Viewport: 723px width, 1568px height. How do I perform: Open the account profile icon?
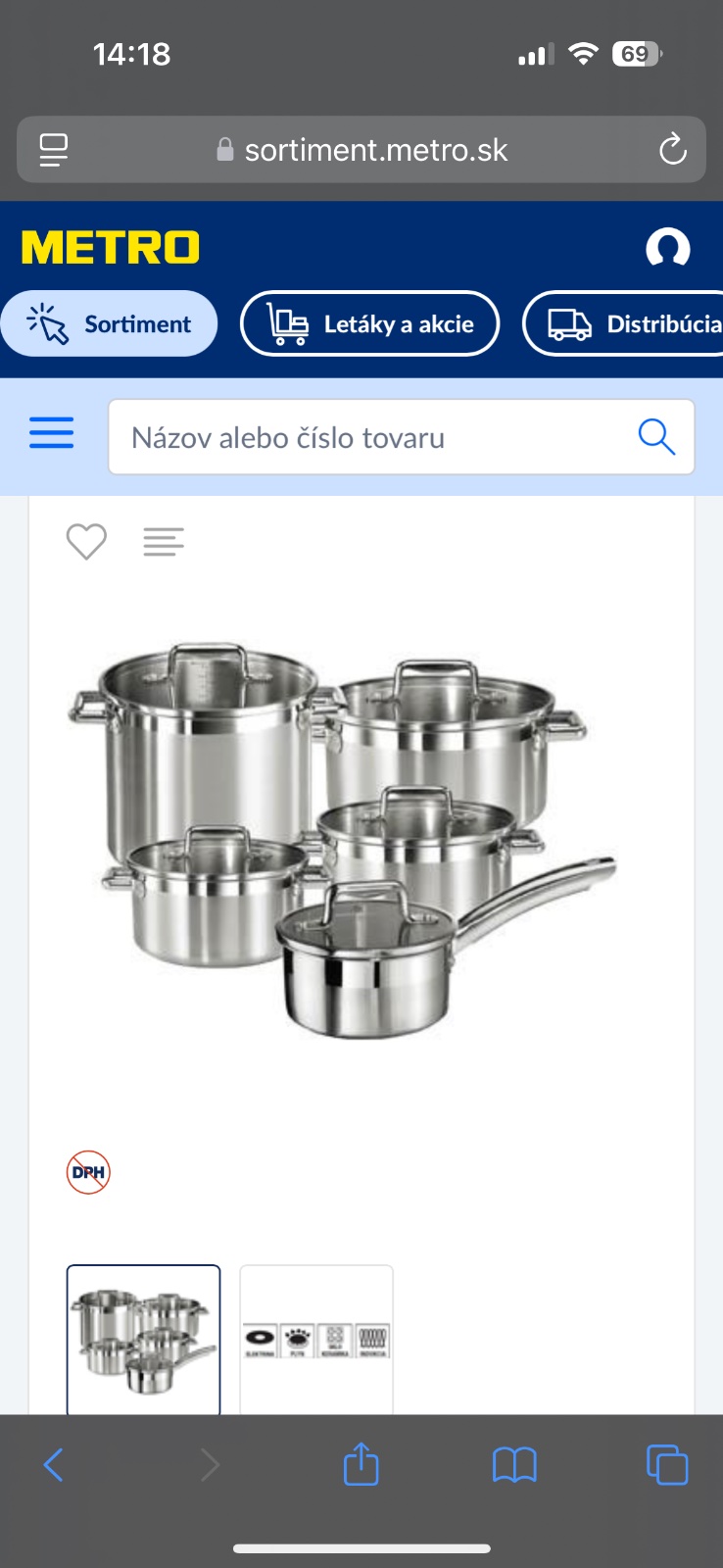click(x=668, y=248)
